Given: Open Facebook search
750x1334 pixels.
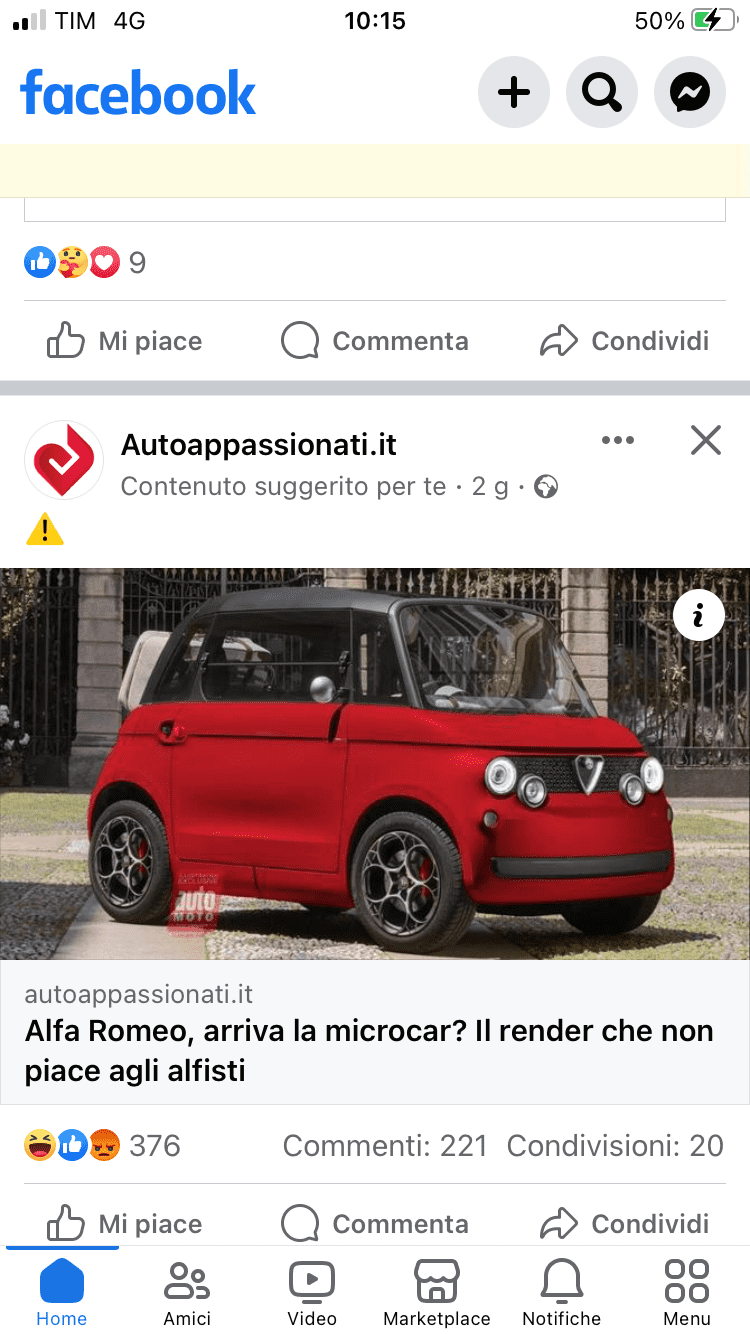Looking at the screenshot, I should pyautogui.click(x=601, y=93).
